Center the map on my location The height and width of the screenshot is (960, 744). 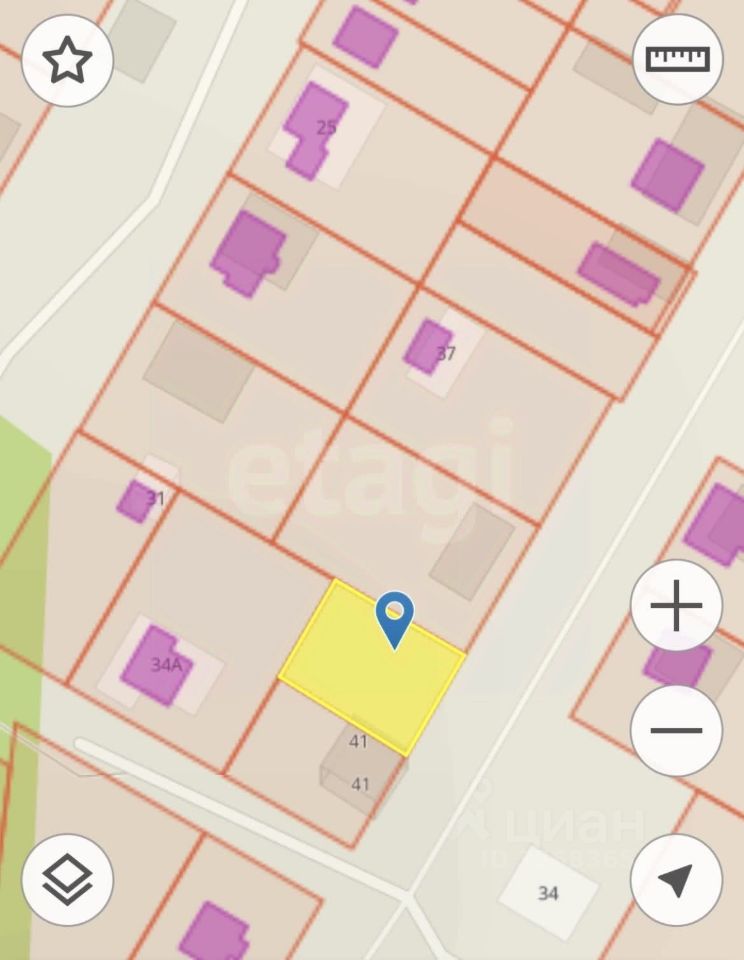point(676,880)
